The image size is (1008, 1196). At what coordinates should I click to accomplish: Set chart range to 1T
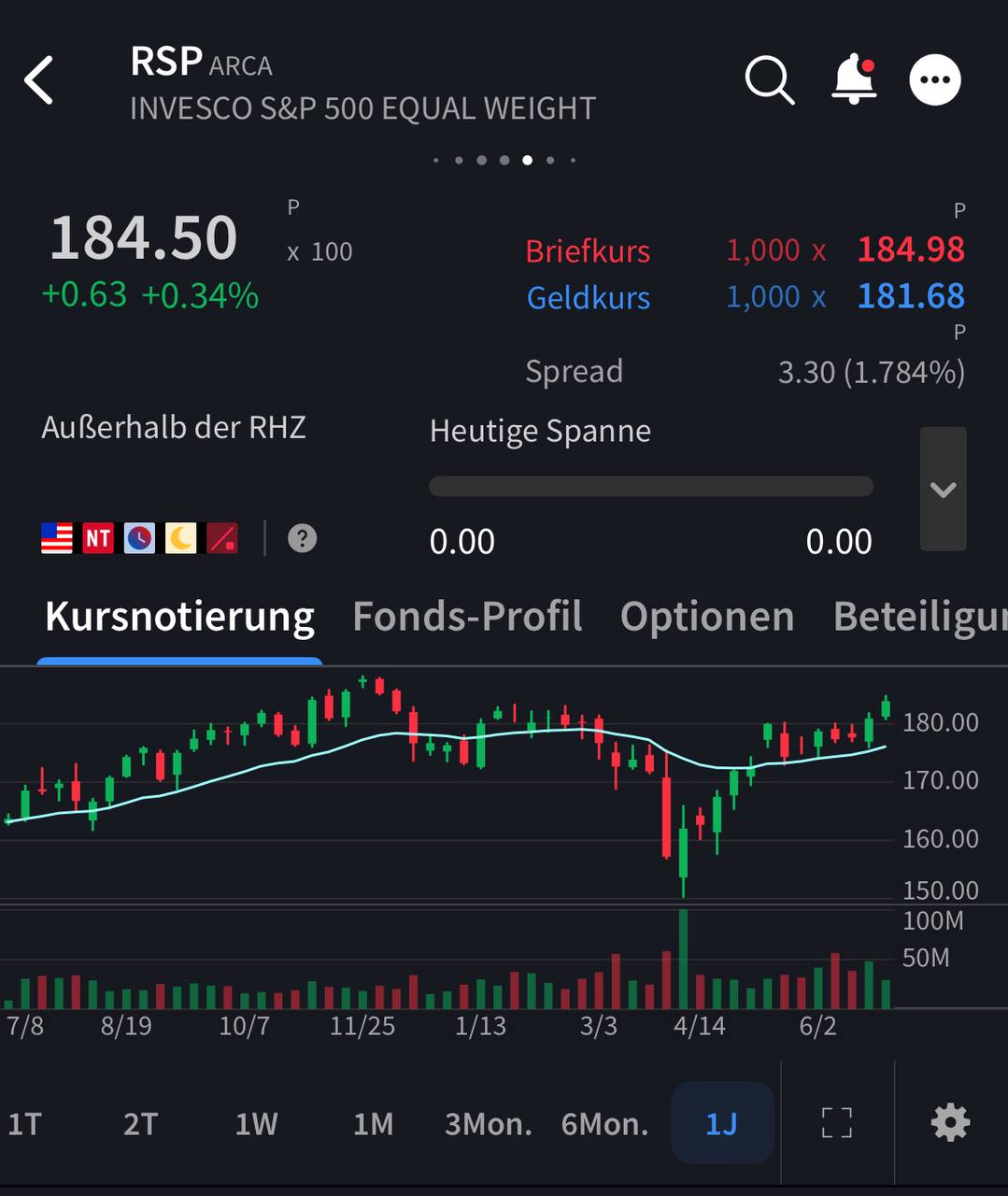(x=25, y=1123)
